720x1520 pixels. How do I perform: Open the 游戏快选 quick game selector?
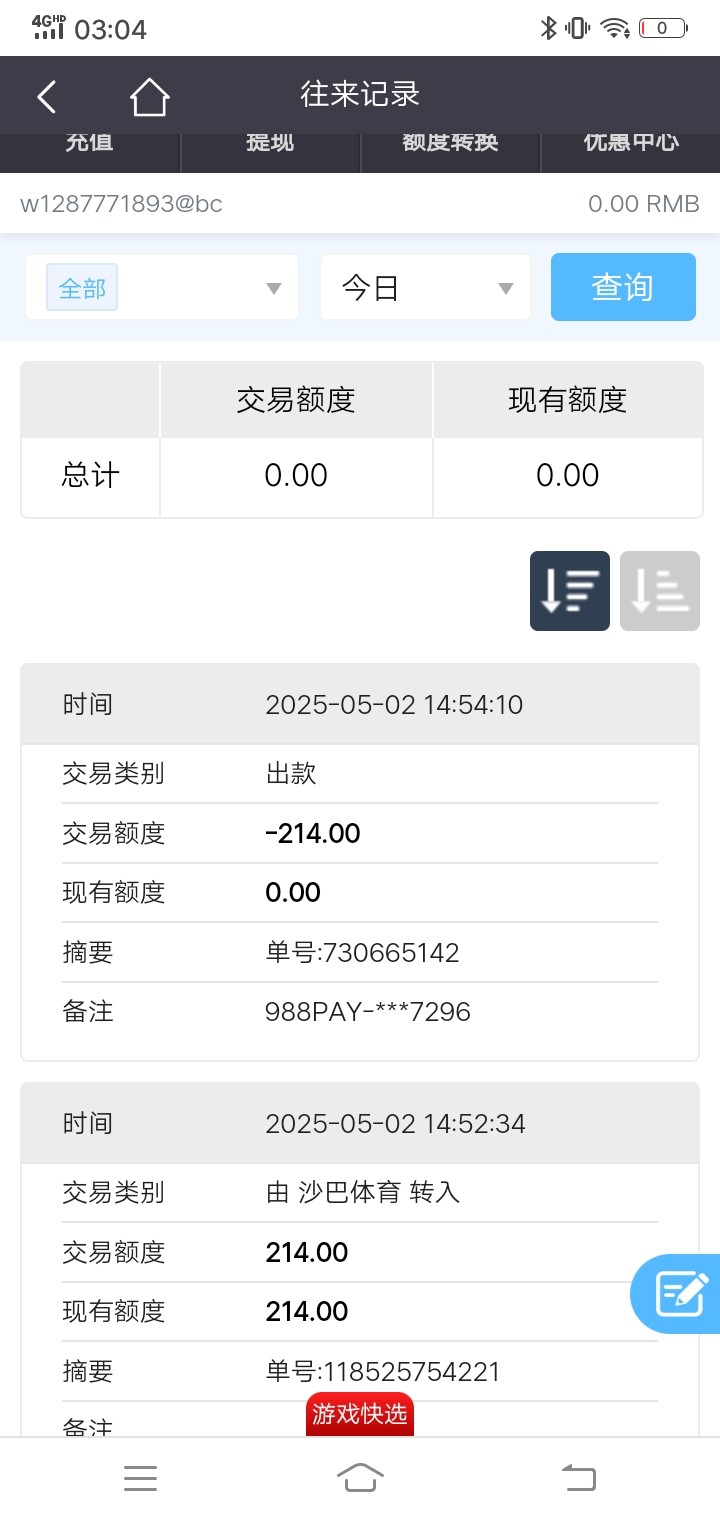(359, 1414)
